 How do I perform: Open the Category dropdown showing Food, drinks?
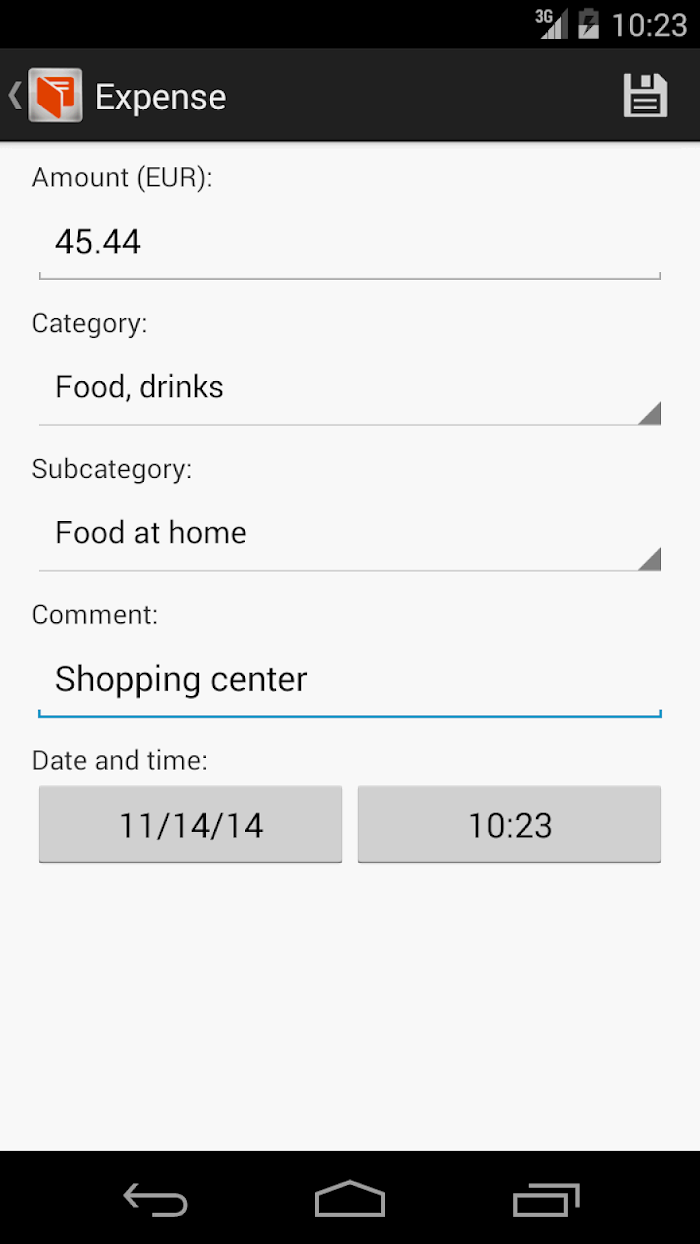(x=350, y=388)
